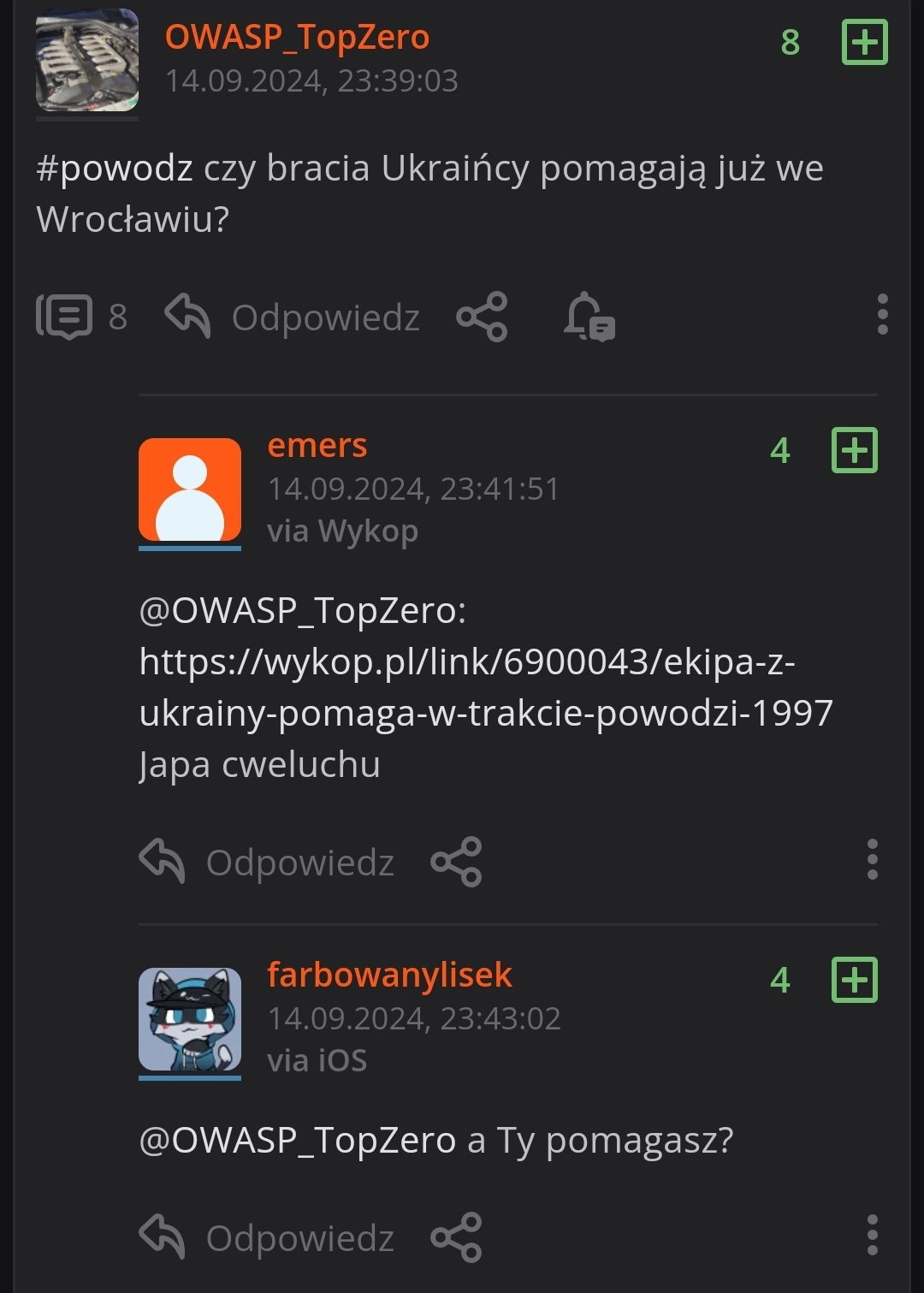Open emers' profile from username
The width and height of the screenshot is (924, 1293).
coord(317,445)
